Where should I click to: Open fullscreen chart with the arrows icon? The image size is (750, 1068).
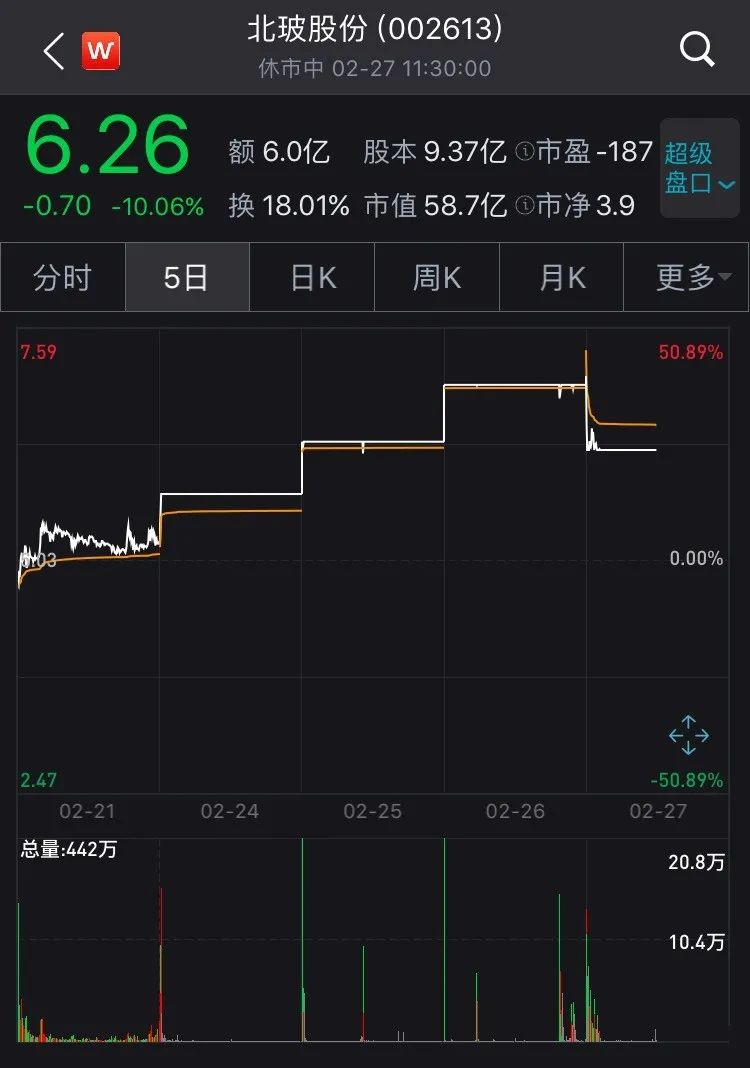point(689,736)
